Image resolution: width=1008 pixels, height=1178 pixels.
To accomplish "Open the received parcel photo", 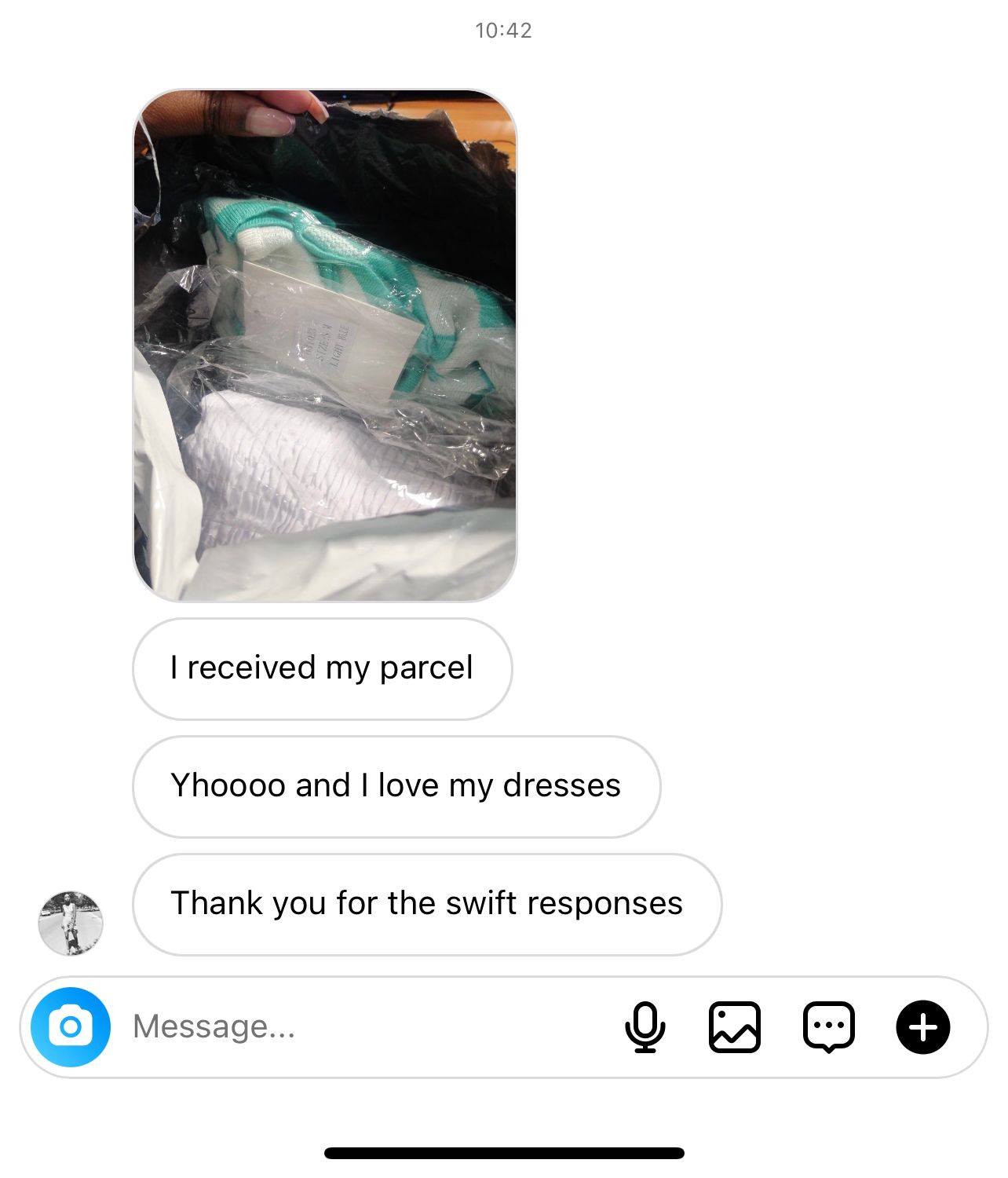I will pos(325,346).
